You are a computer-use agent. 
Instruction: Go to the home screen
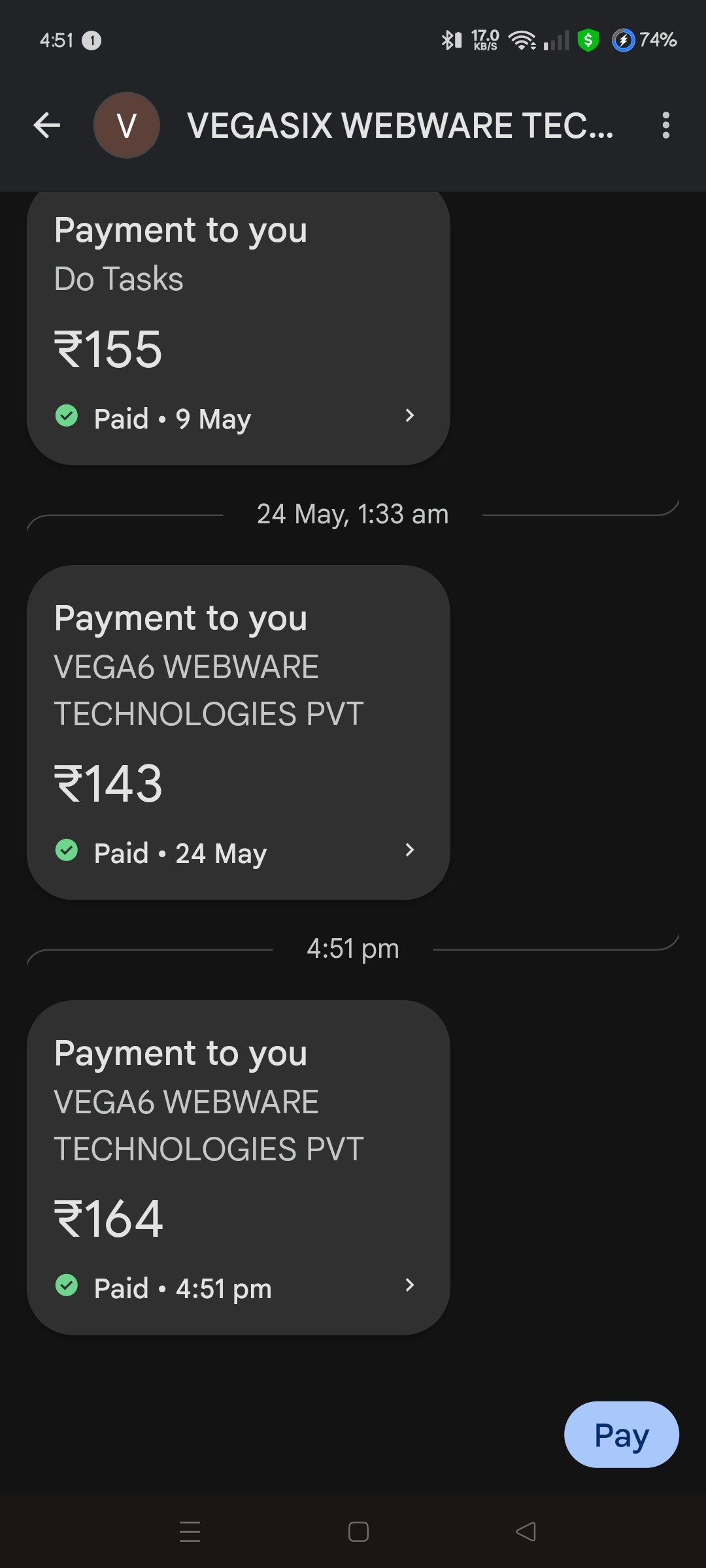click(x=358, y=1531)
